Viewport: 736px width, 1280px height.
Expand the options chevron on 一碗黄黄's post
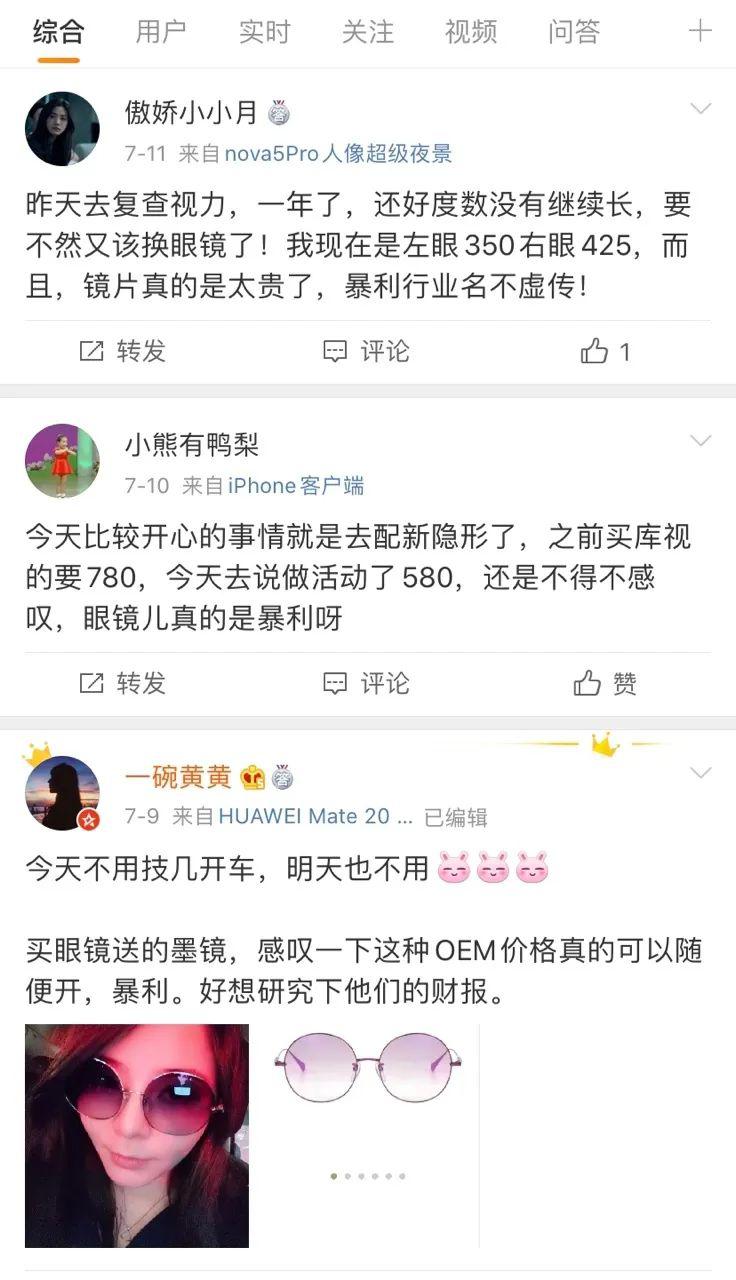[700, 773]
